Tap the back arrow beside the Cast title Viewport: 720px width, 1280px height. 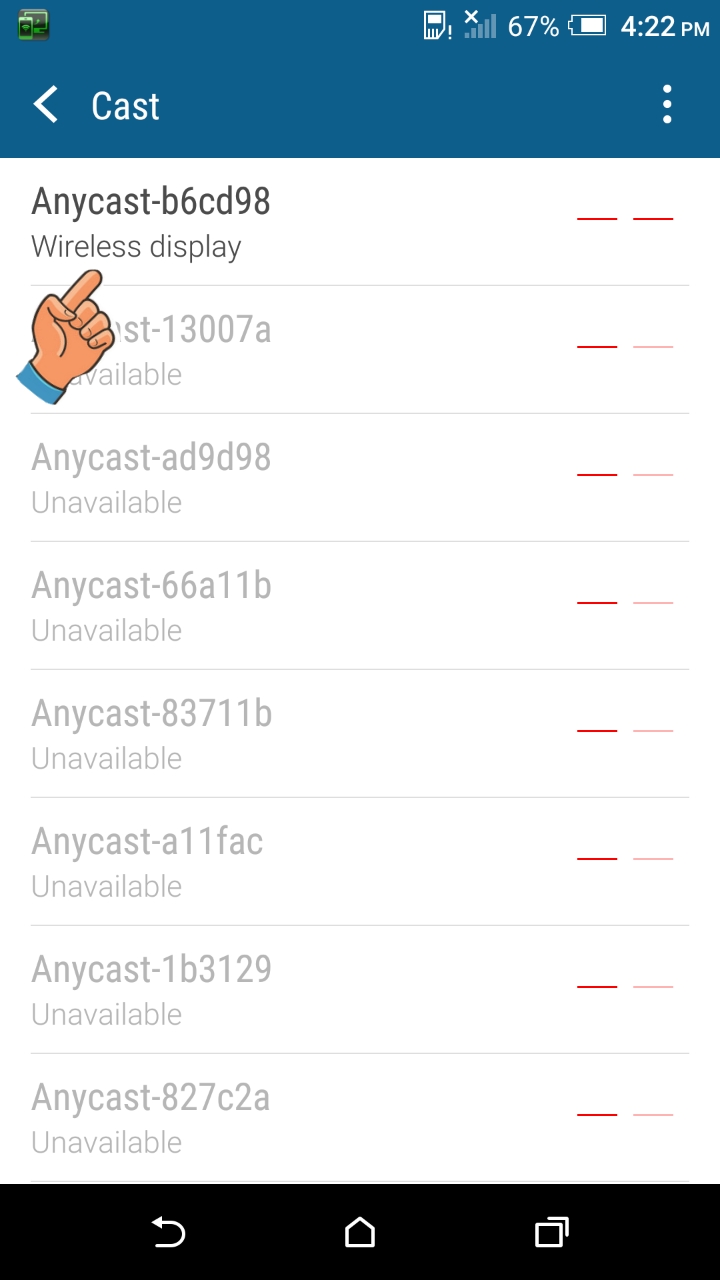[44, 104]
